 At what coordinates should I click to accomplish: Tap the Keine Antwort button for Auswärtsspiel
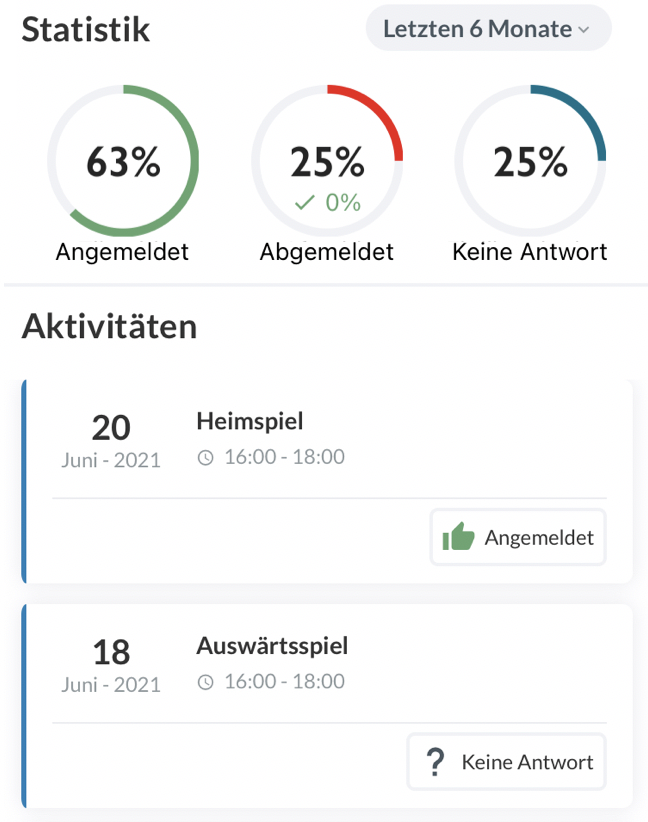click(x=506, y=763)
